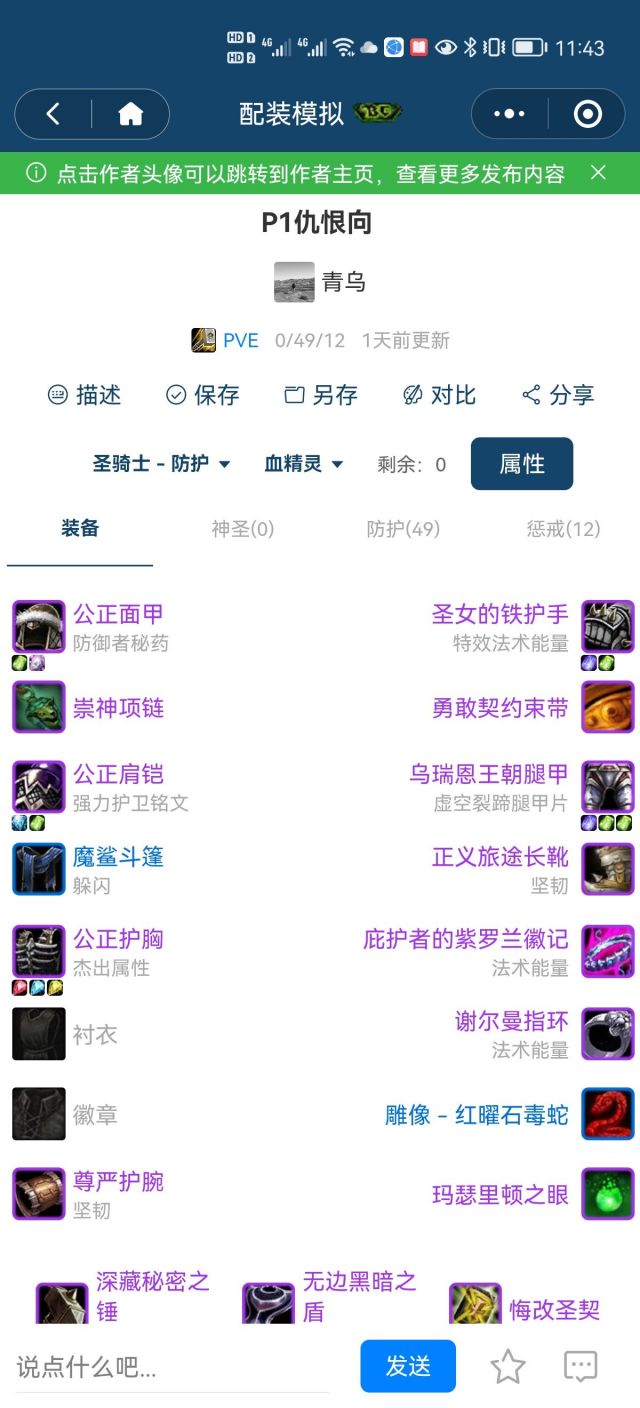This screenshot has height=1408, width=640.
Task: Expand the 血精灵 race dropdown
Action: pyautogui.click(x=303, y=464)
